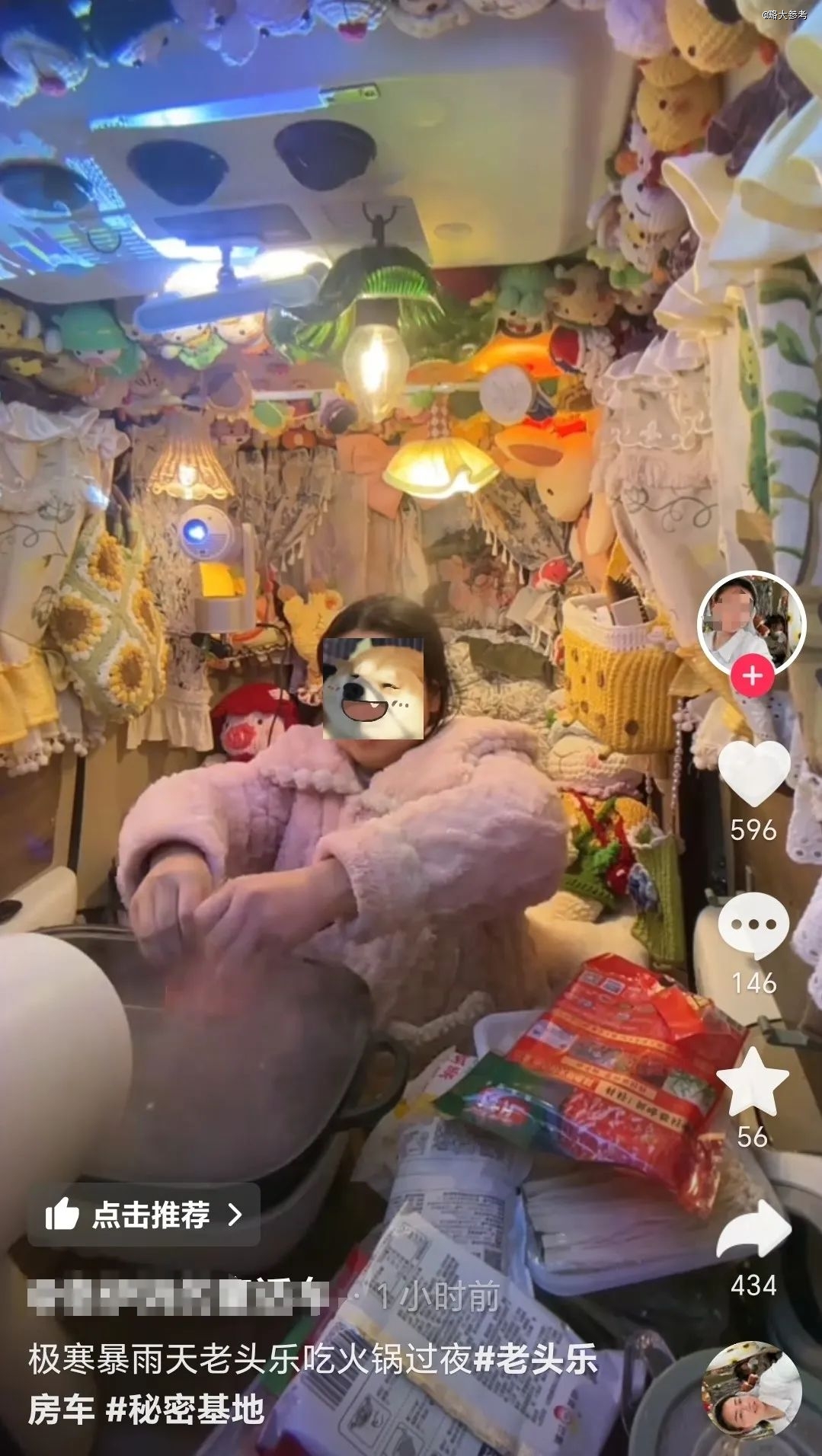Tap the 点击推荐 recommend button
822x1456 pixels.
pos(144,1215)
